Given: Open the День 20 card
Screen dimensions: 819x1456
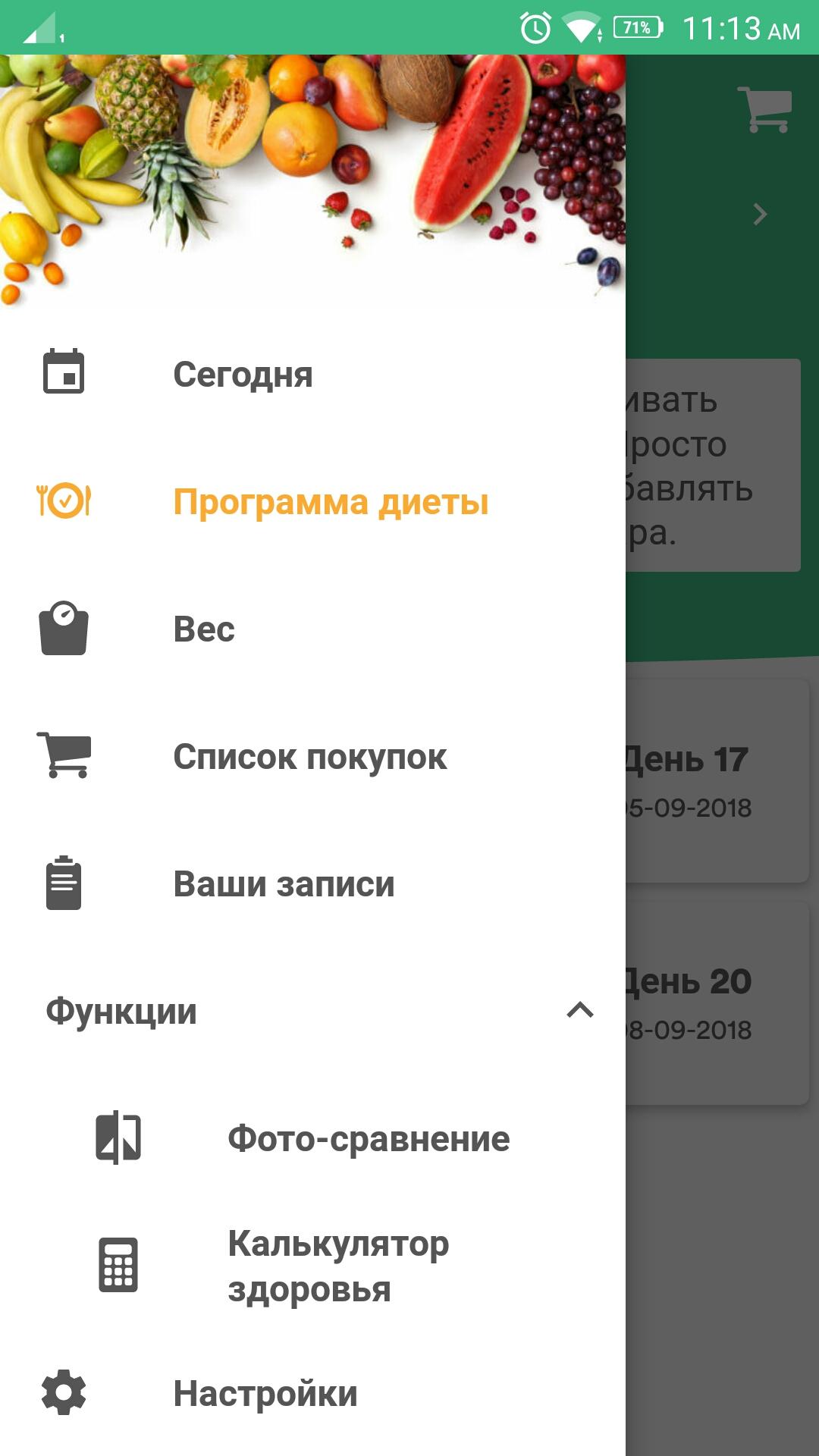Looking at the screenshot, I should click(717, 1003).
